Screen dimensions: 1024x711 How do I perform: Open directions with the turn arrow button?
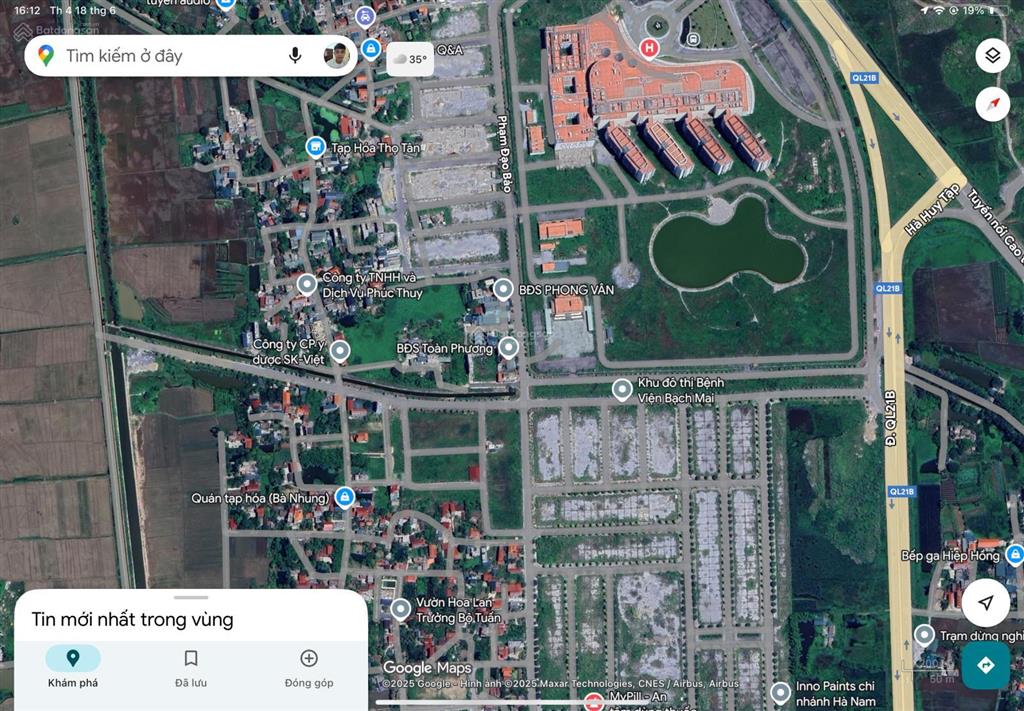985,665
